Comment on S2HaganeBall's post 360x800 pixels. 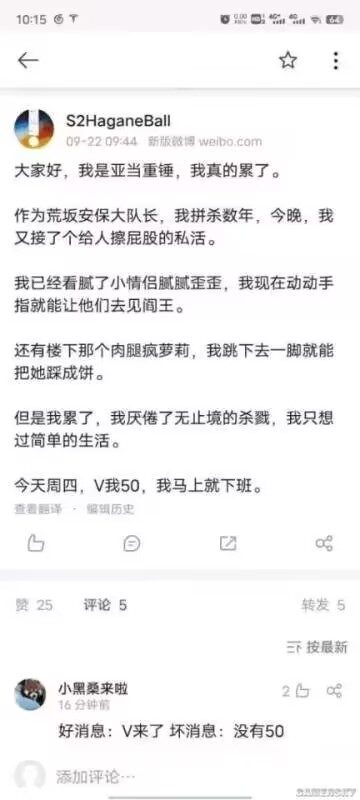point(132,543)
